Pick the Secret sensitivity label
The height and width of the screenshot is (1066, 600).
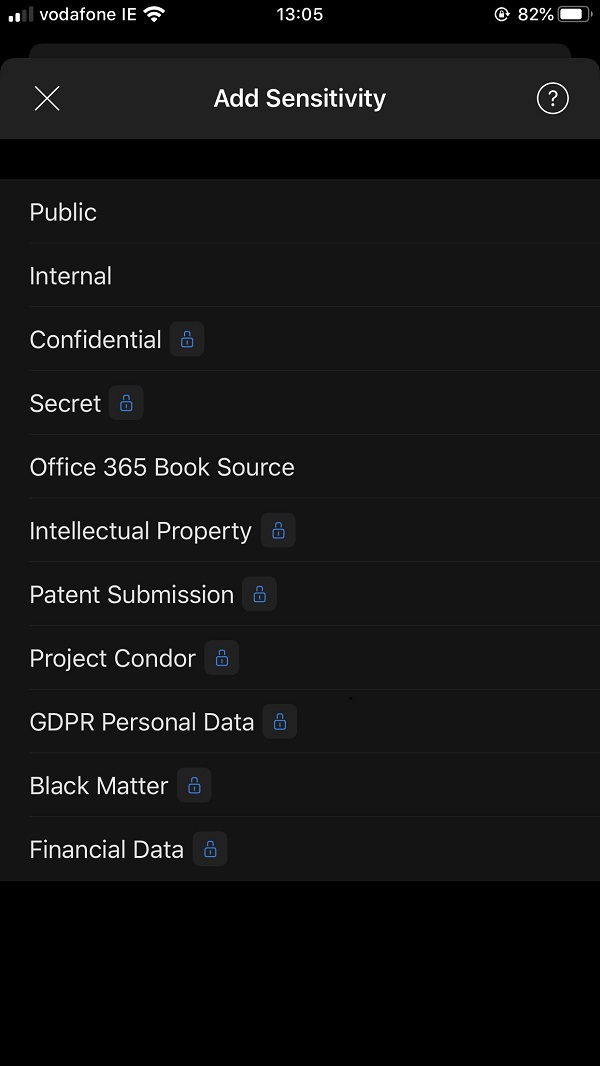coord(66,403)
